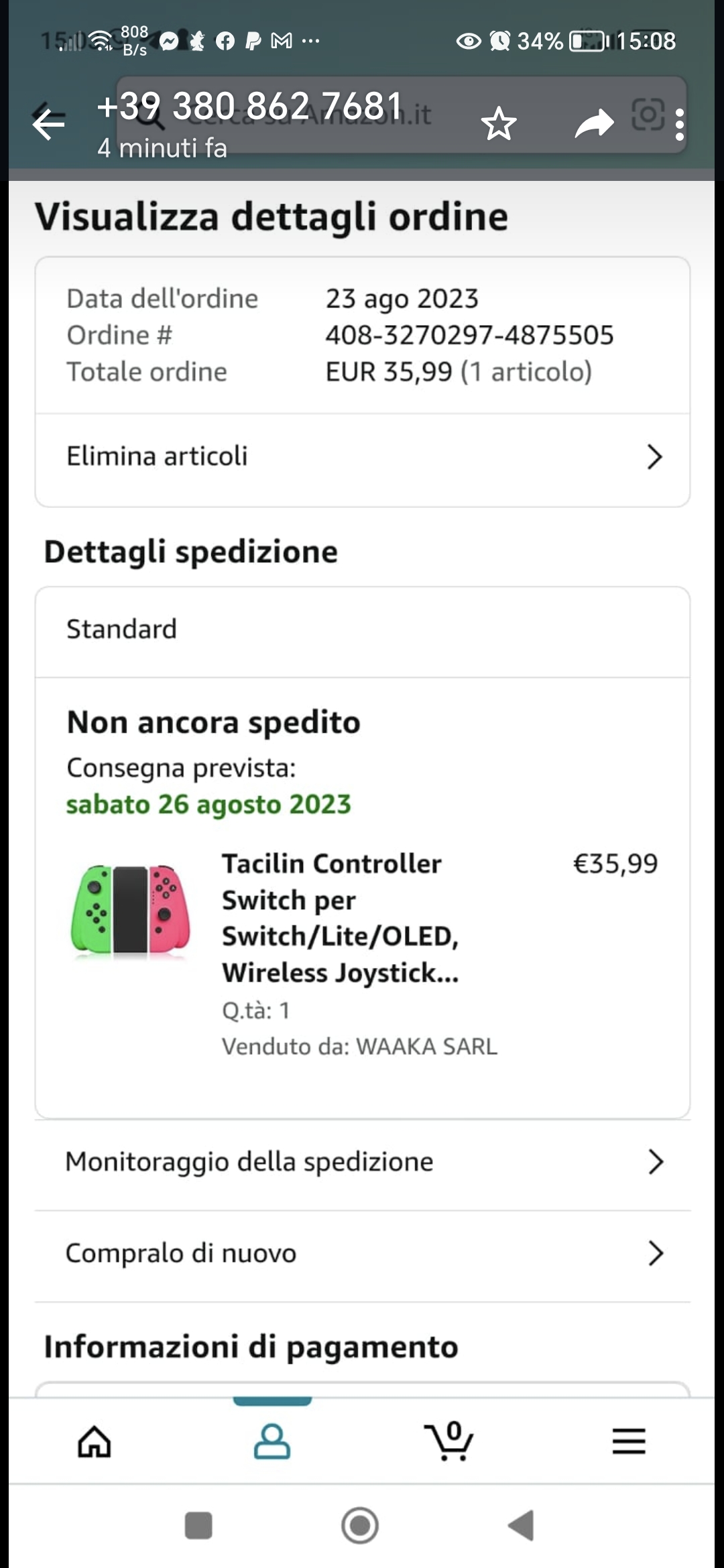The height and width of the screenshot is (1568, 724).
Task: Star this received image
Action: 499,124
